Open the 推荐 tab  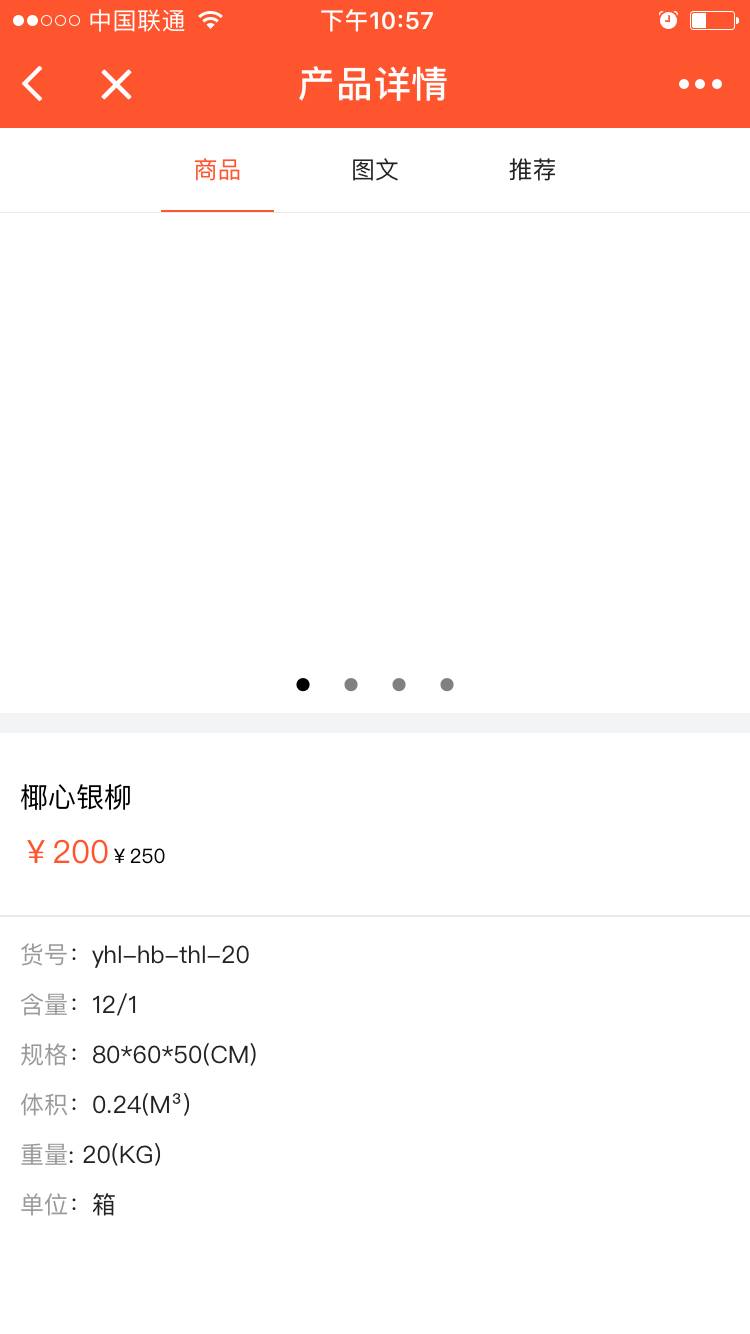click(x=532, y=170)
